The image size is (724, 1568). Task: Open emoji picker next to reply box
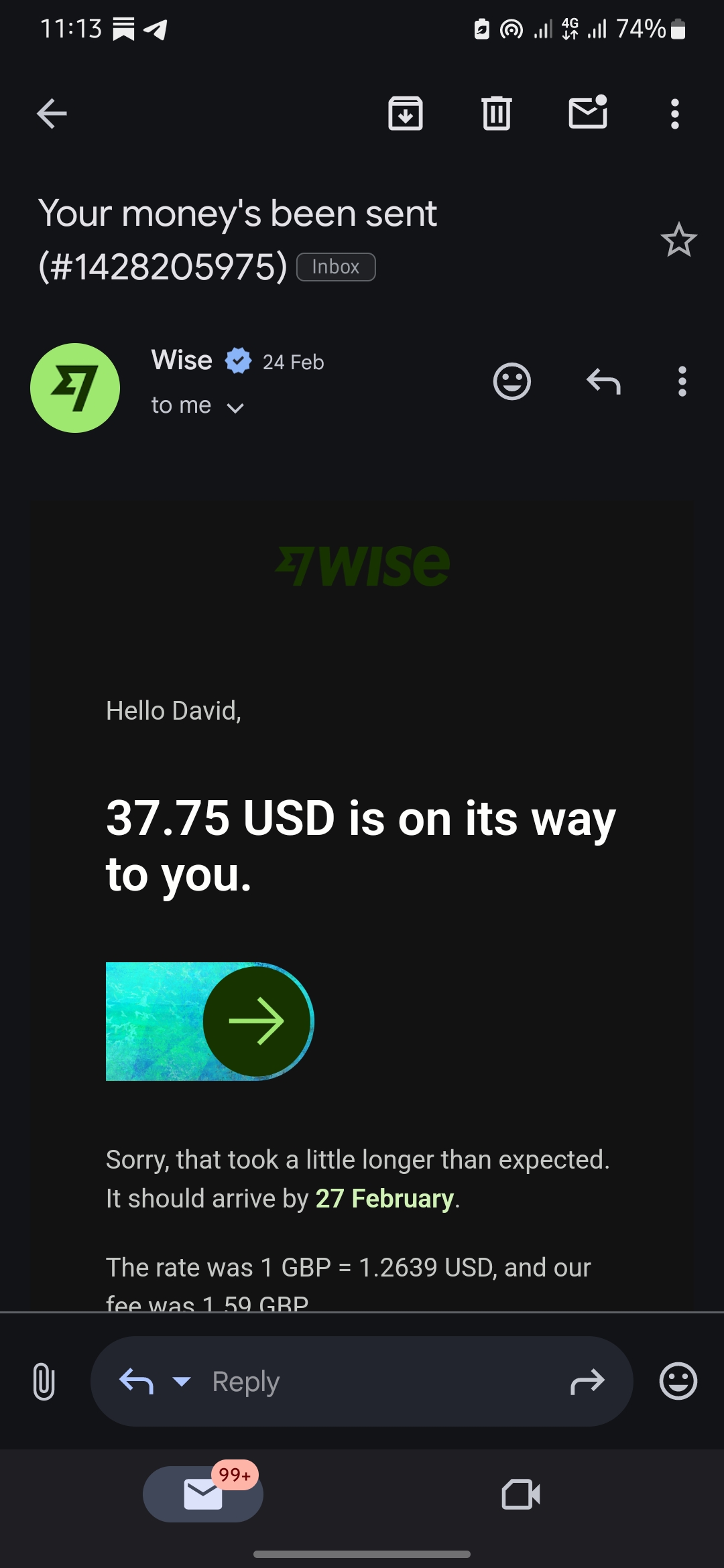coord(678,1381)
